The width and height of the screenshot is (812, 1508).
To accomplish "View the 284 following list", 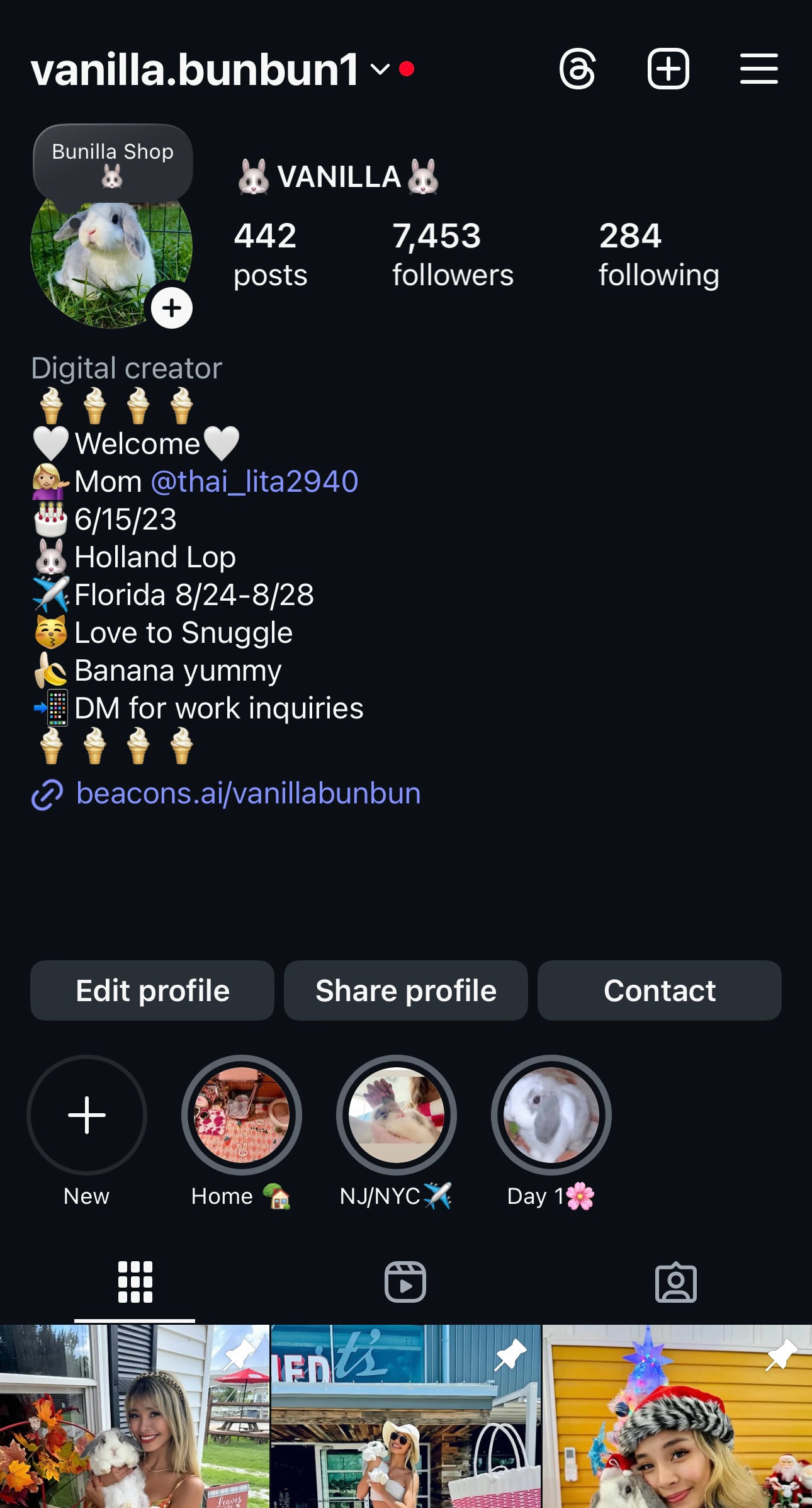I will [x=658, y=255].
